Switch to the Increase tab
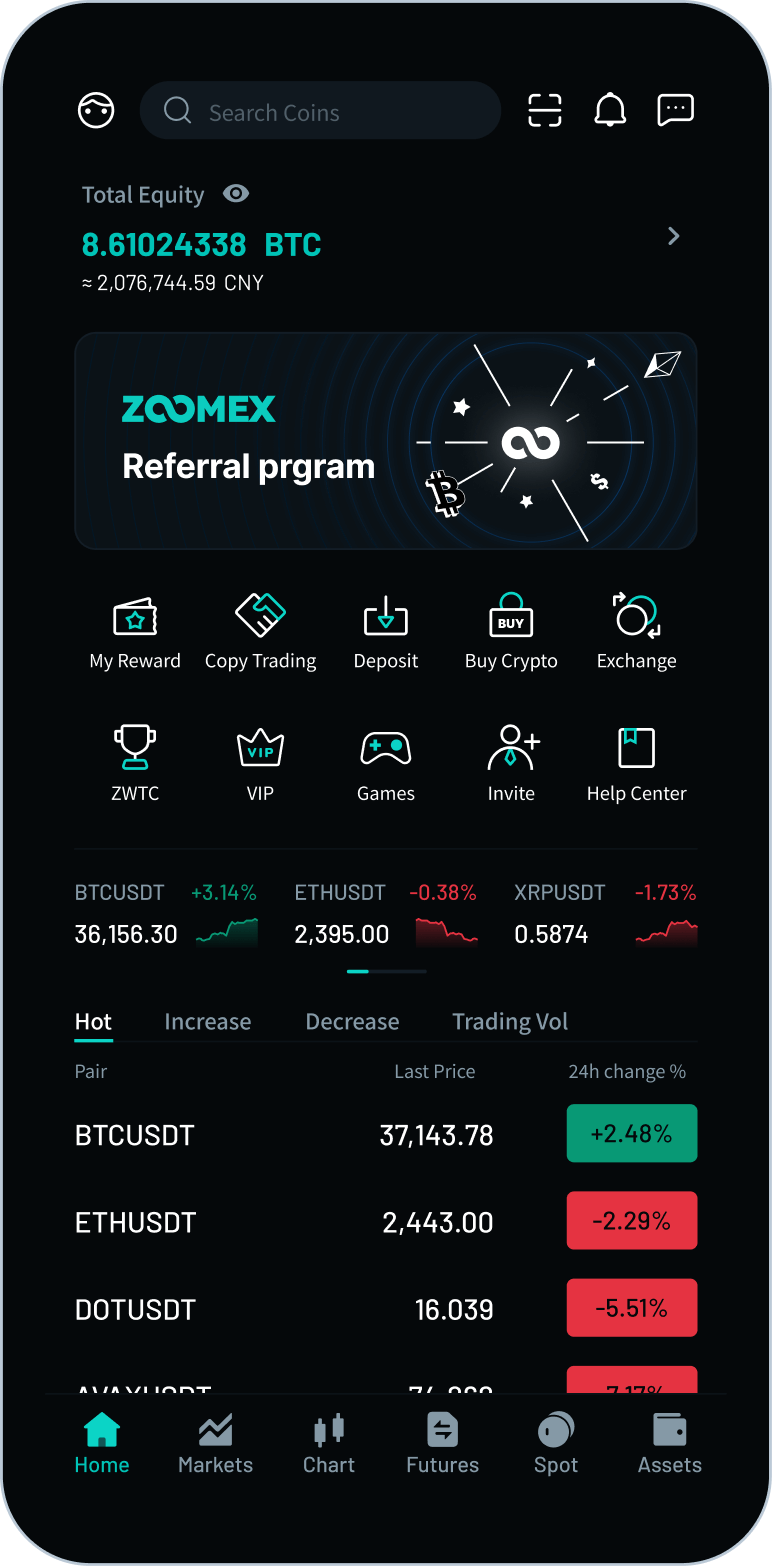 pos(208,1021)
